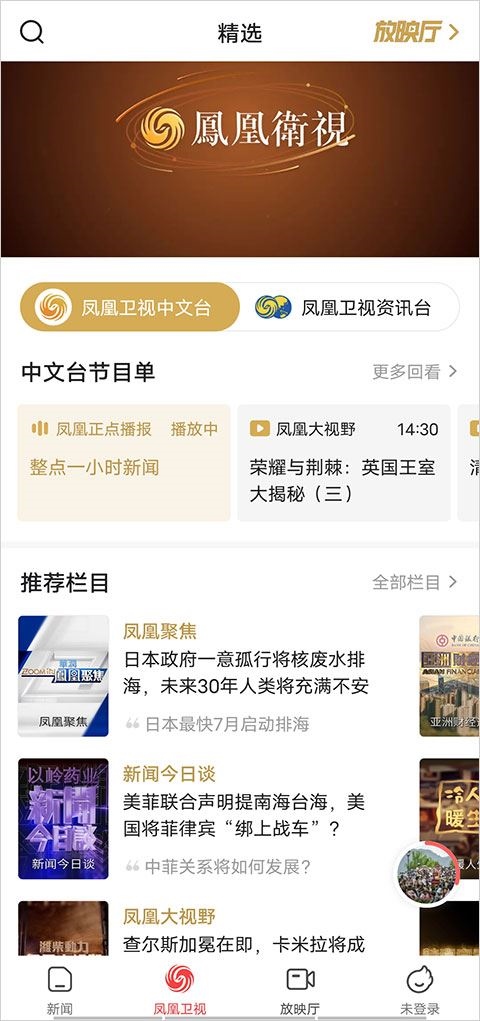View 全部栏目 list
Image resolution: width=480 pixels, height=1021 pixels.
(415, 582)
